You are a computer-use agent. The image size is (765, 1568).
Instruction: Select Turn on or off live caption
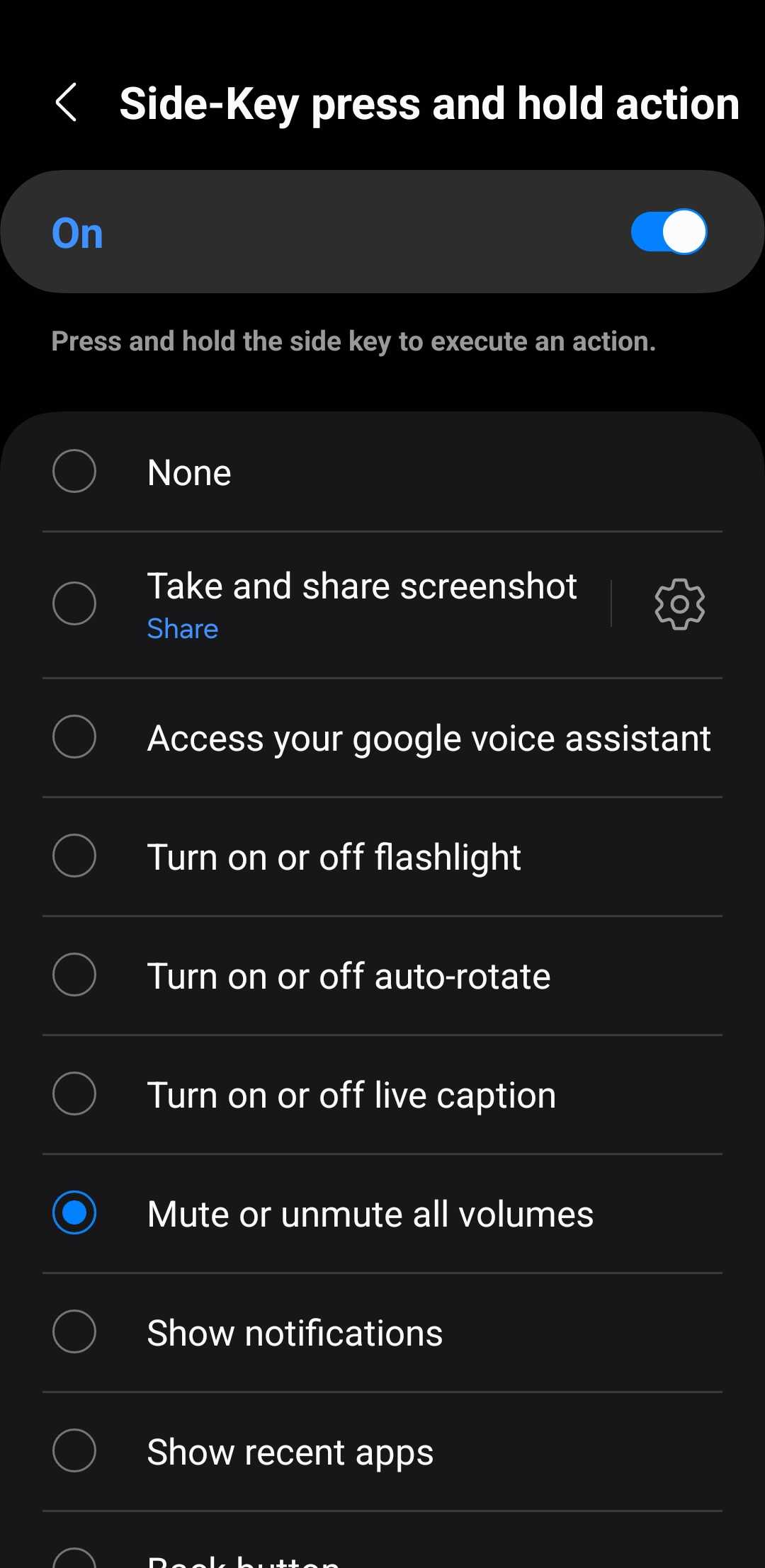[74, 1094]
